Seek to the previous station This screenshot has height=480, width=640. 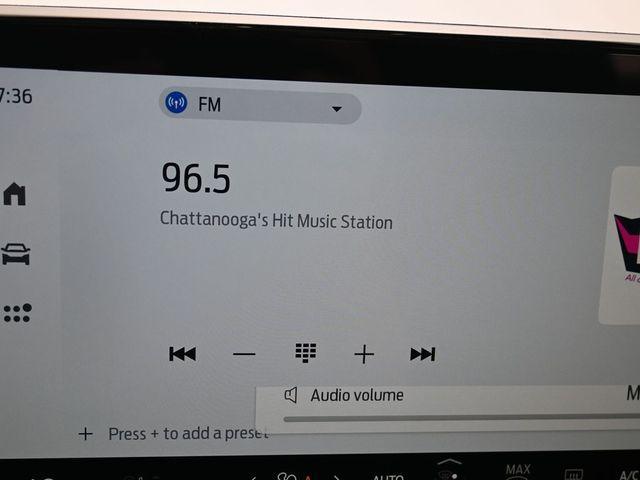click(x=183, y=354)
